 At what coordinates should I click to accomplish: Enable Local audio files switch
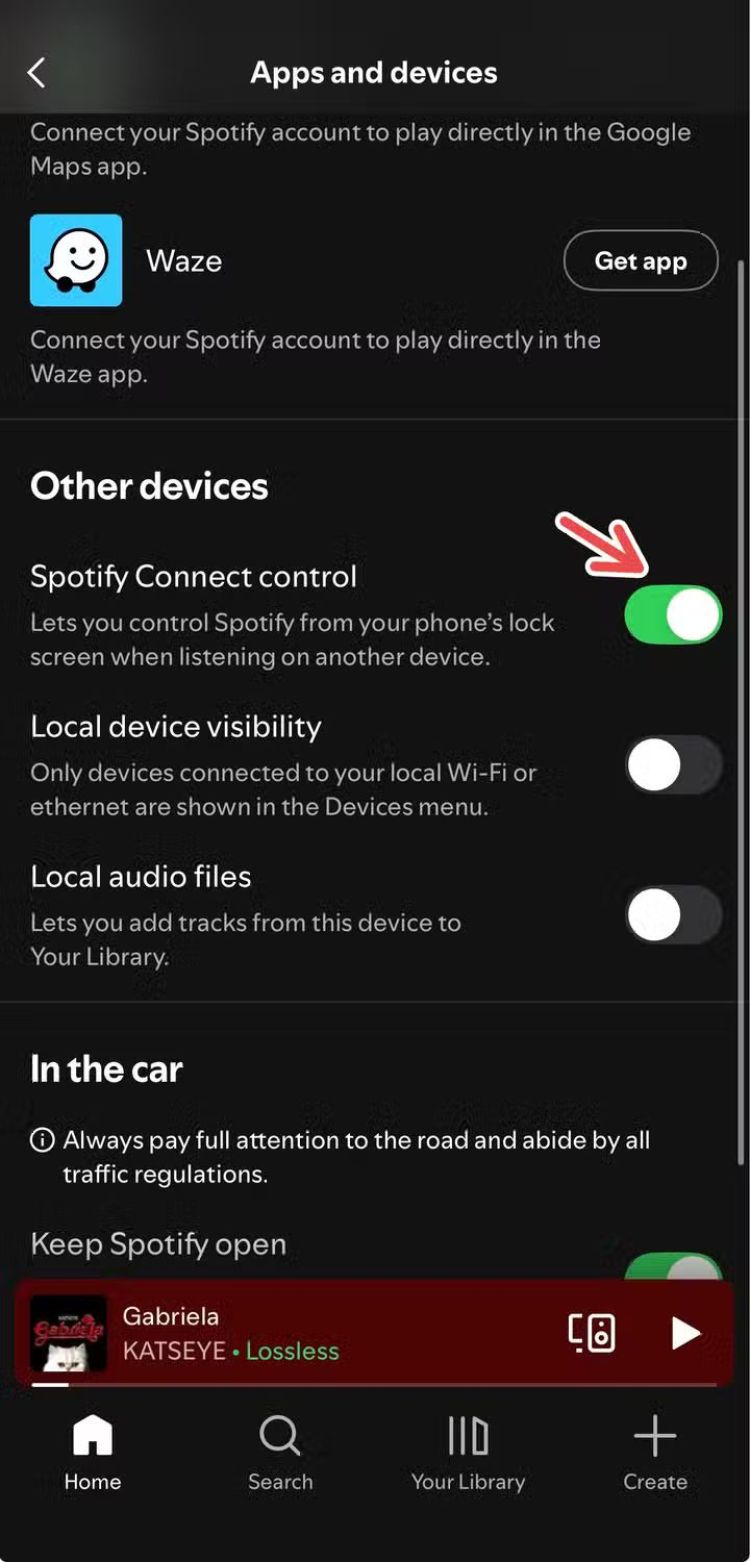pyautogui.click(x=673, y=915)
